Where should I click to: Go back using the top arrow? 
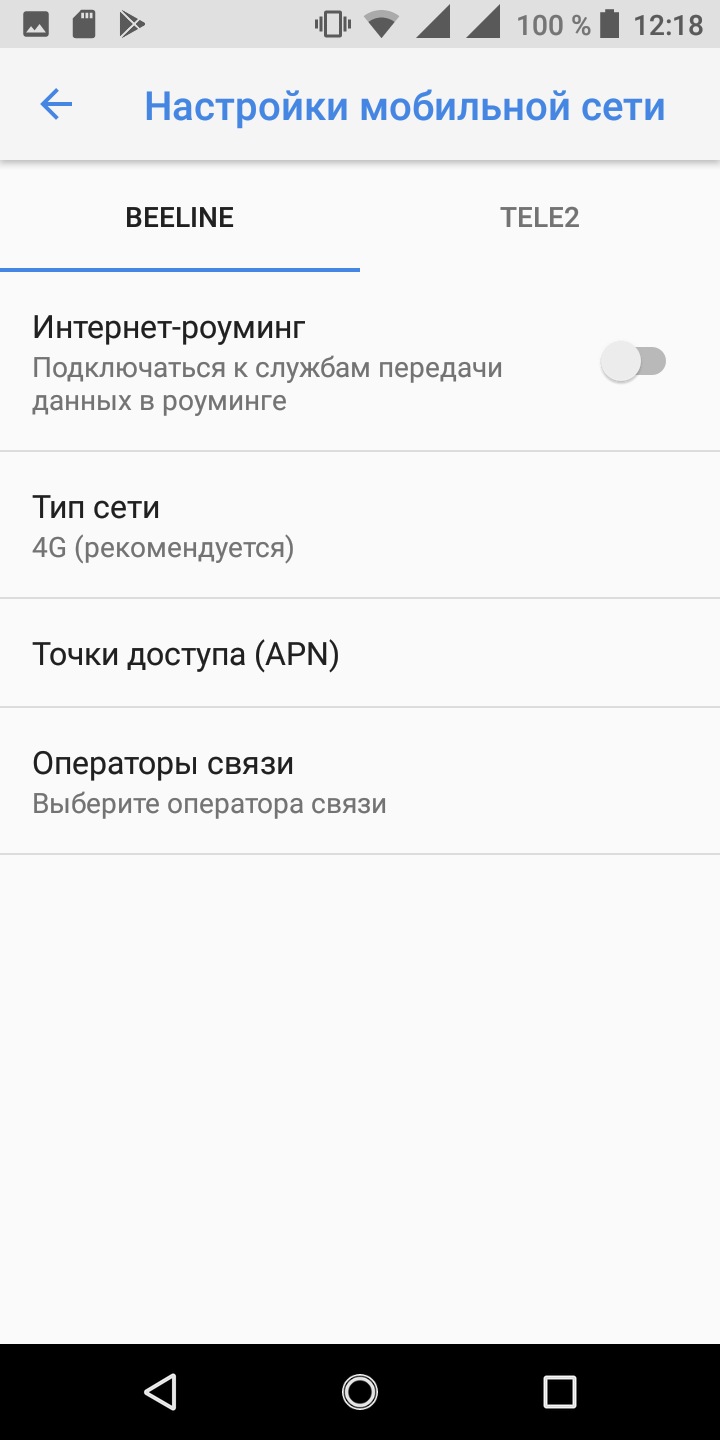(x=56, y=105)
